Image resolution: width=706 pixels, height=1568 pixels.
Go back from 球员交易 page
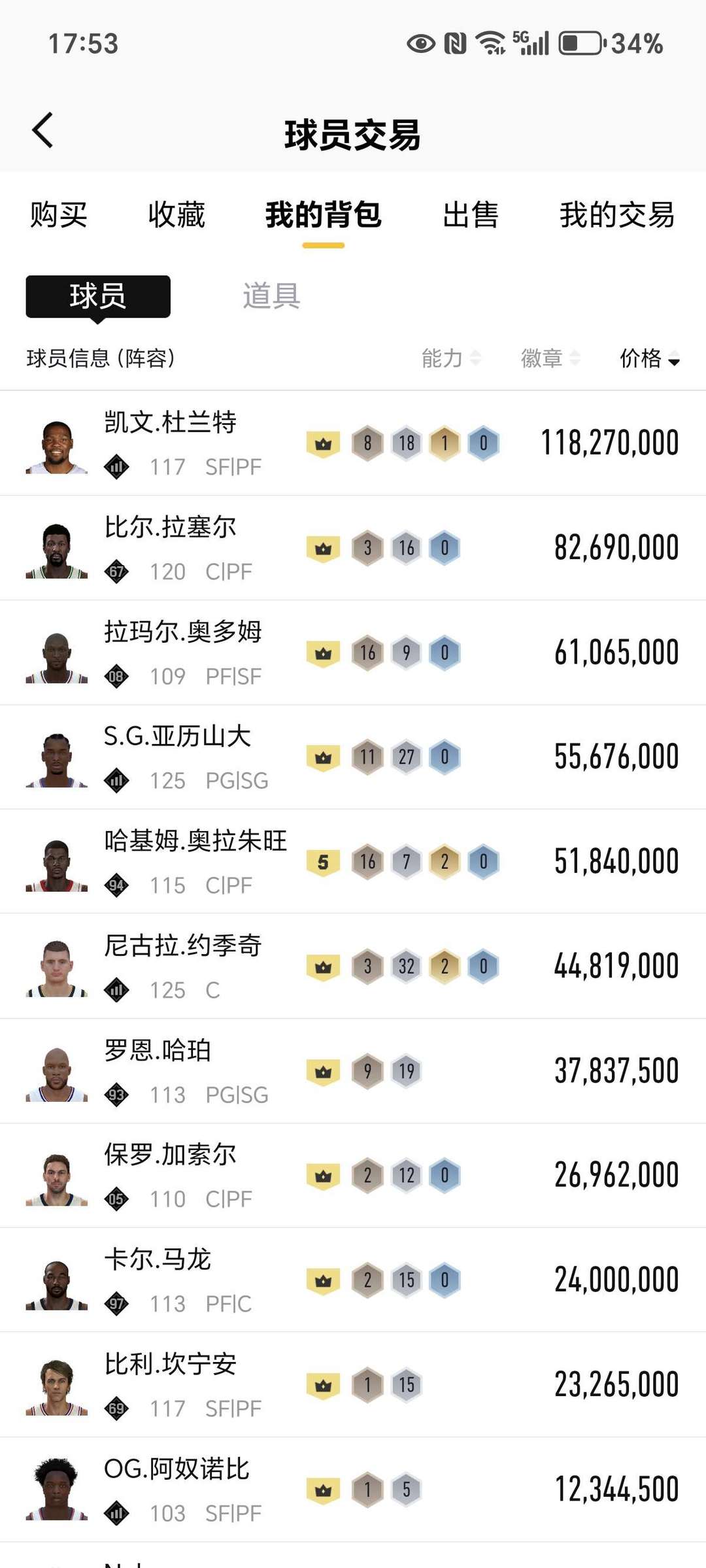[x=43, y=130]
